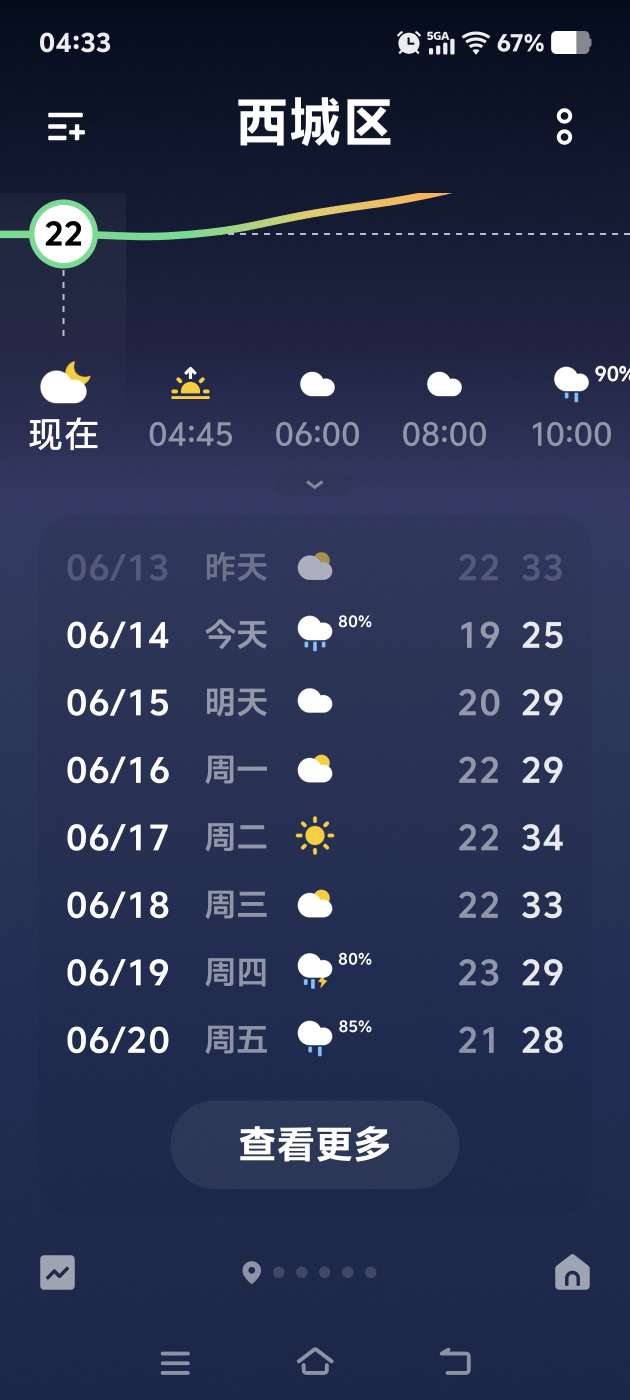This screenshot has height=1400, width=630.
Task: Open the trend chart icon
Action: [x=58, y=1273]
